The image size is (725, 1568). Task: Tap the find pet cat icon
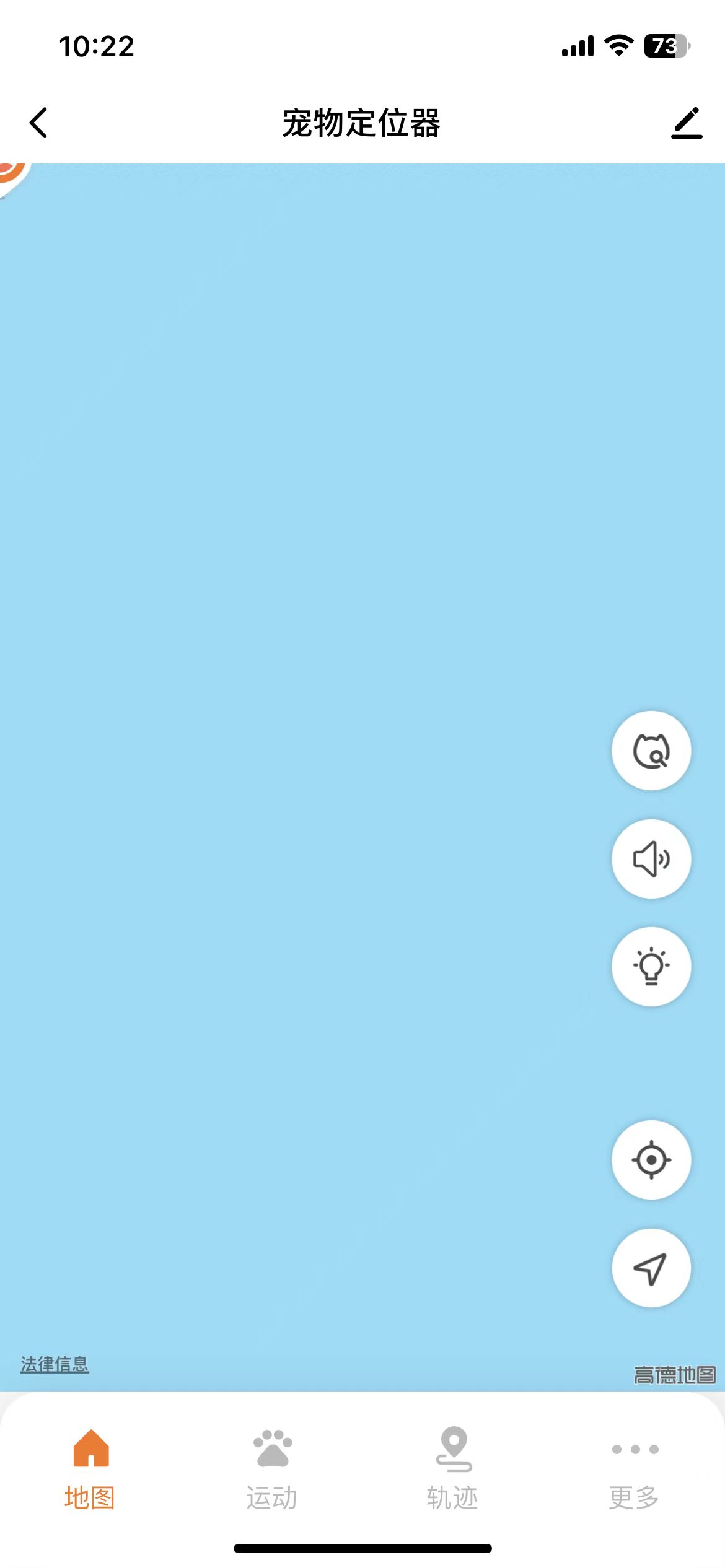651,751
